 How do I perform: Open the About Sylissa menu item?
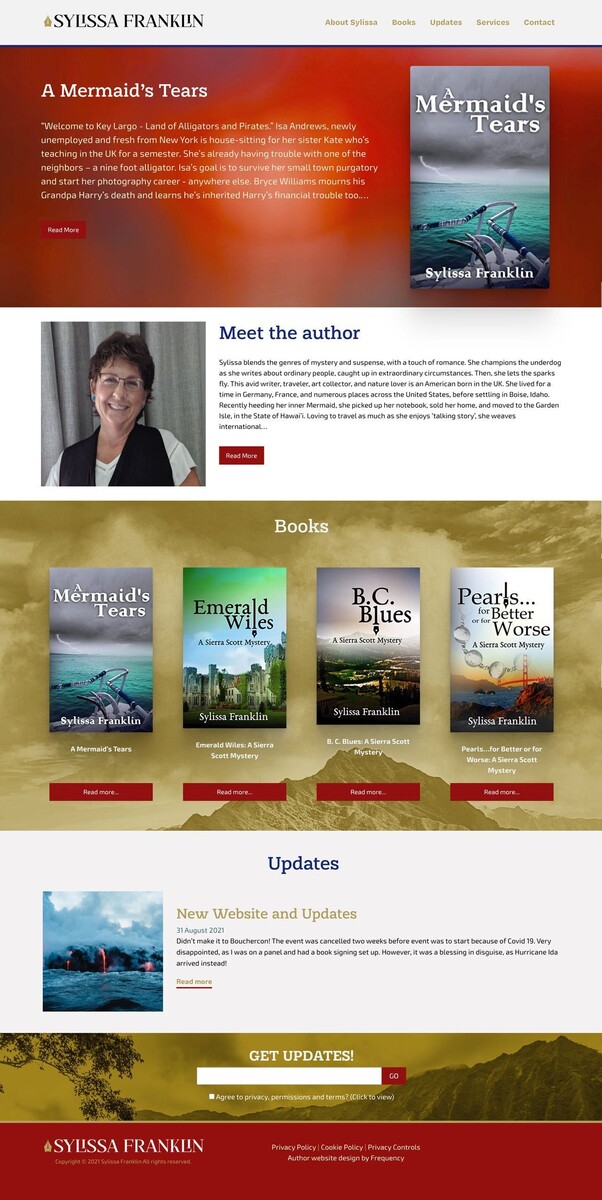(x=351, y=22)
